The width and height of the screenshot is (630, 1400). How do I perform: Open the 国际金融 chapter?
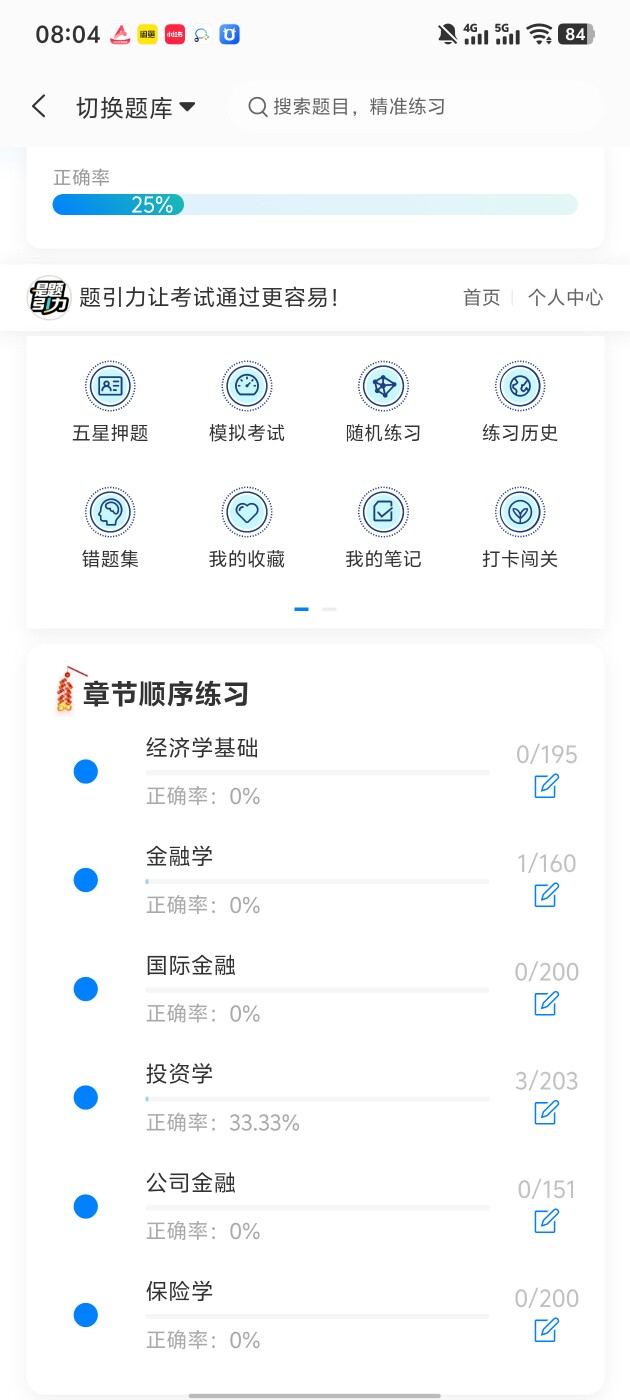(191, 966)
